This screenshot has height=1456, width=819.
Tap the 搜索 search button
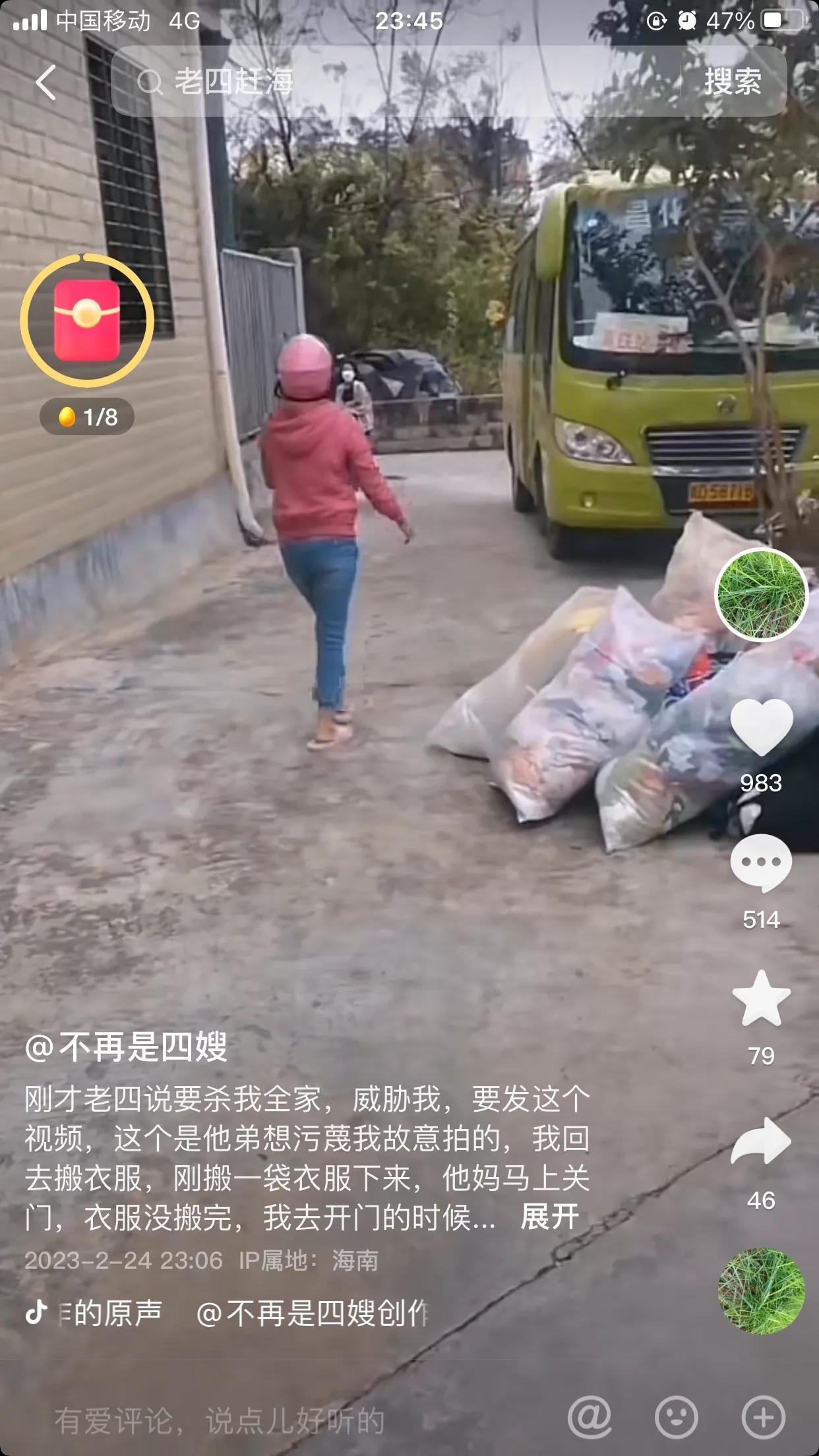pyautogui.click(x=733, y=82)
